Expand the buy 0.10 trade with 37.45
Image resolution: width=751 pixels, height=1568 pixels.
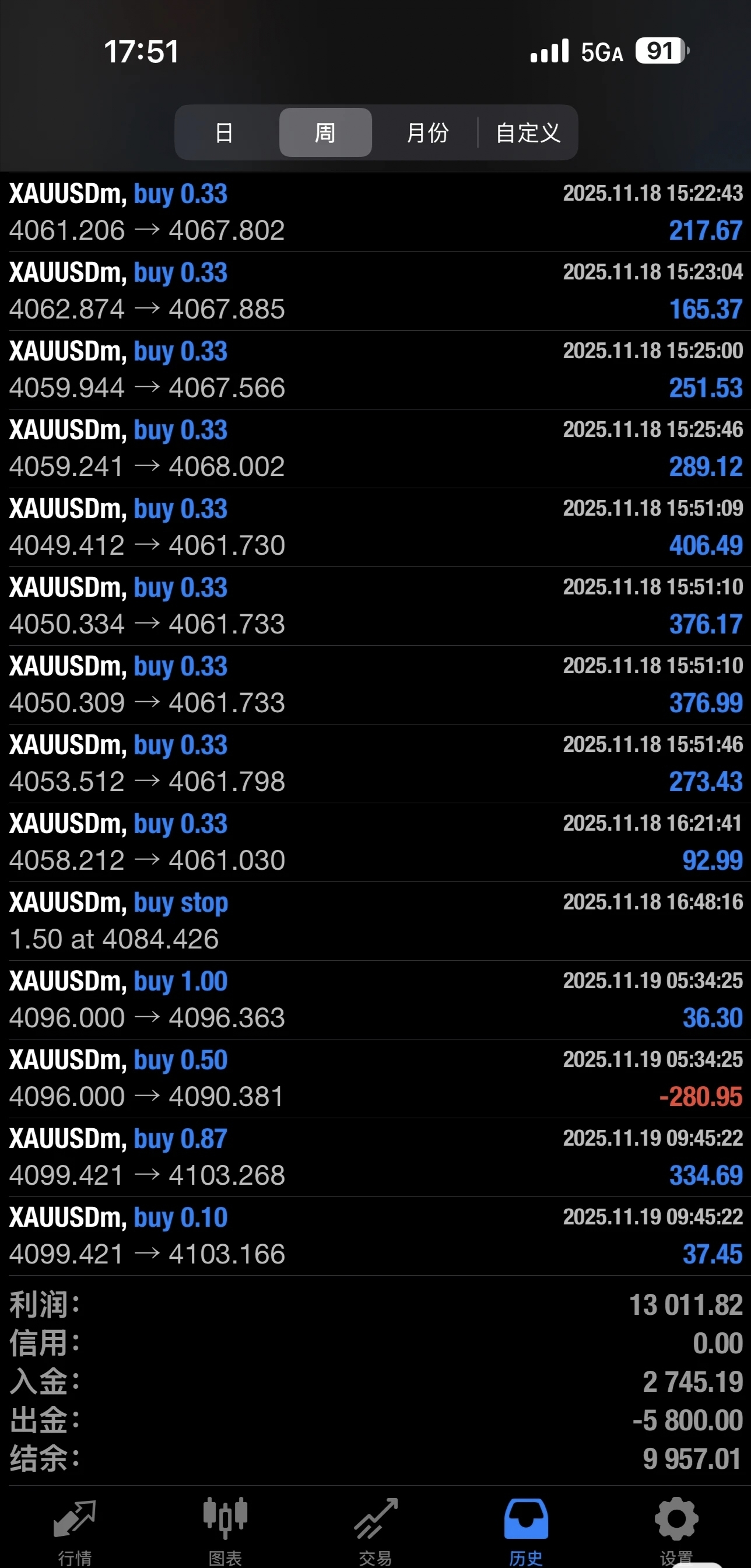tap(375, 1235)
